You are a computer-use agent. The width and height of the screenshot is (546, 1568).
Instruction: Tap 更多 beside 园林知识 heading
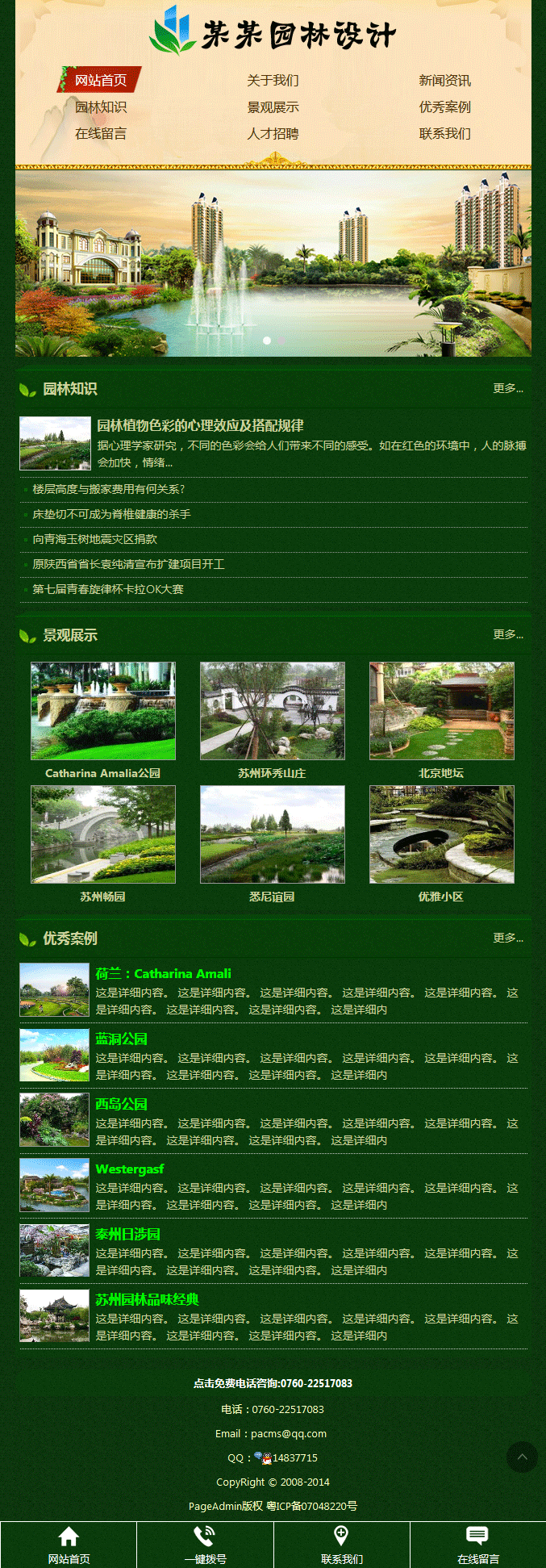tap(508, 388)
